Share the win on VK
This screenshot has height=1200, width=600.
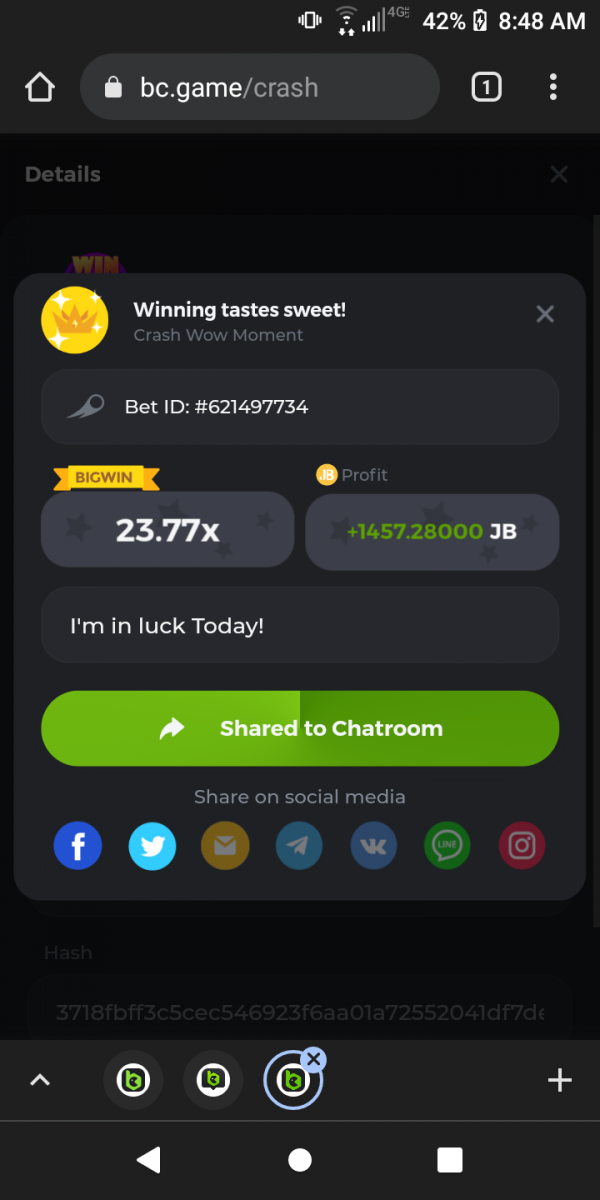coord(373,847)
